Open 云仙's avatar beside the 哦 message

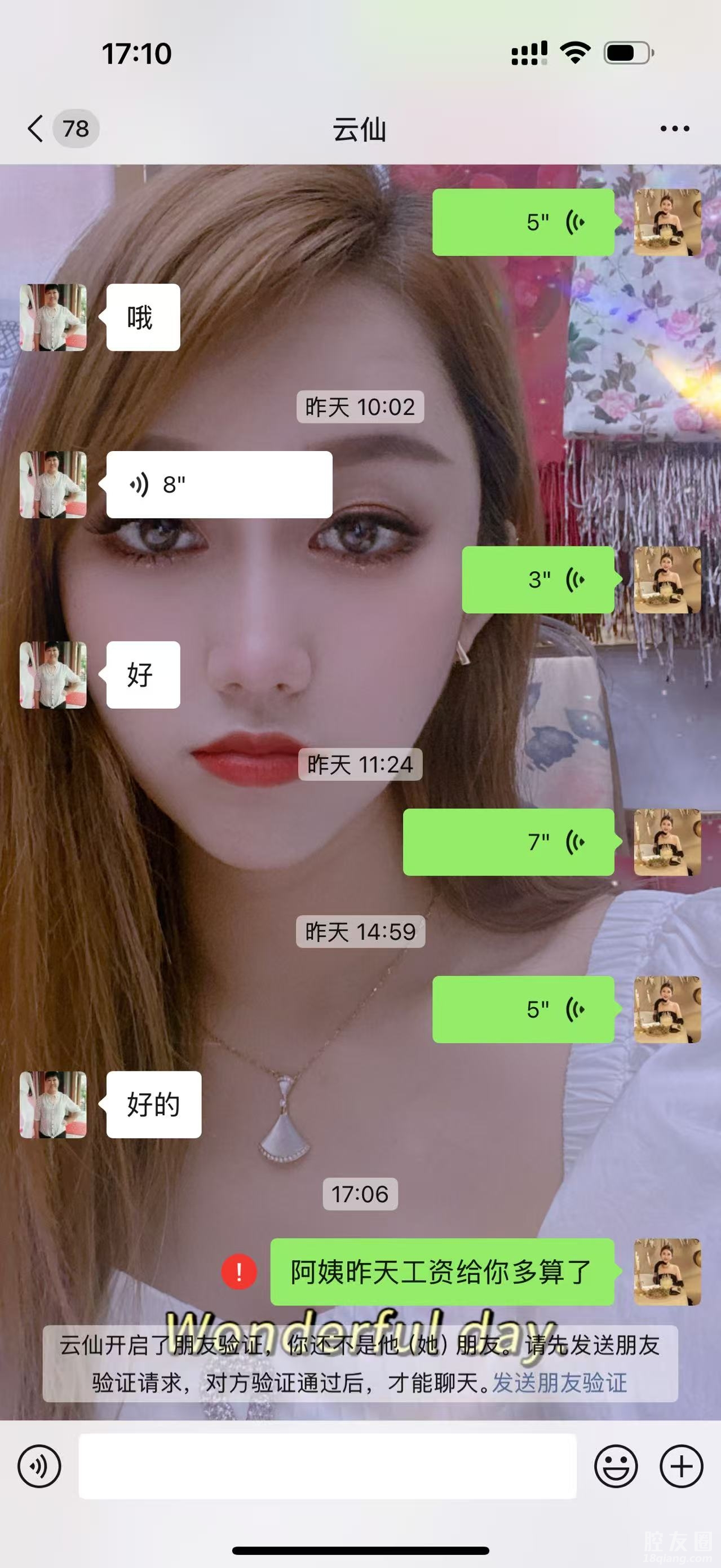[53, 317]
